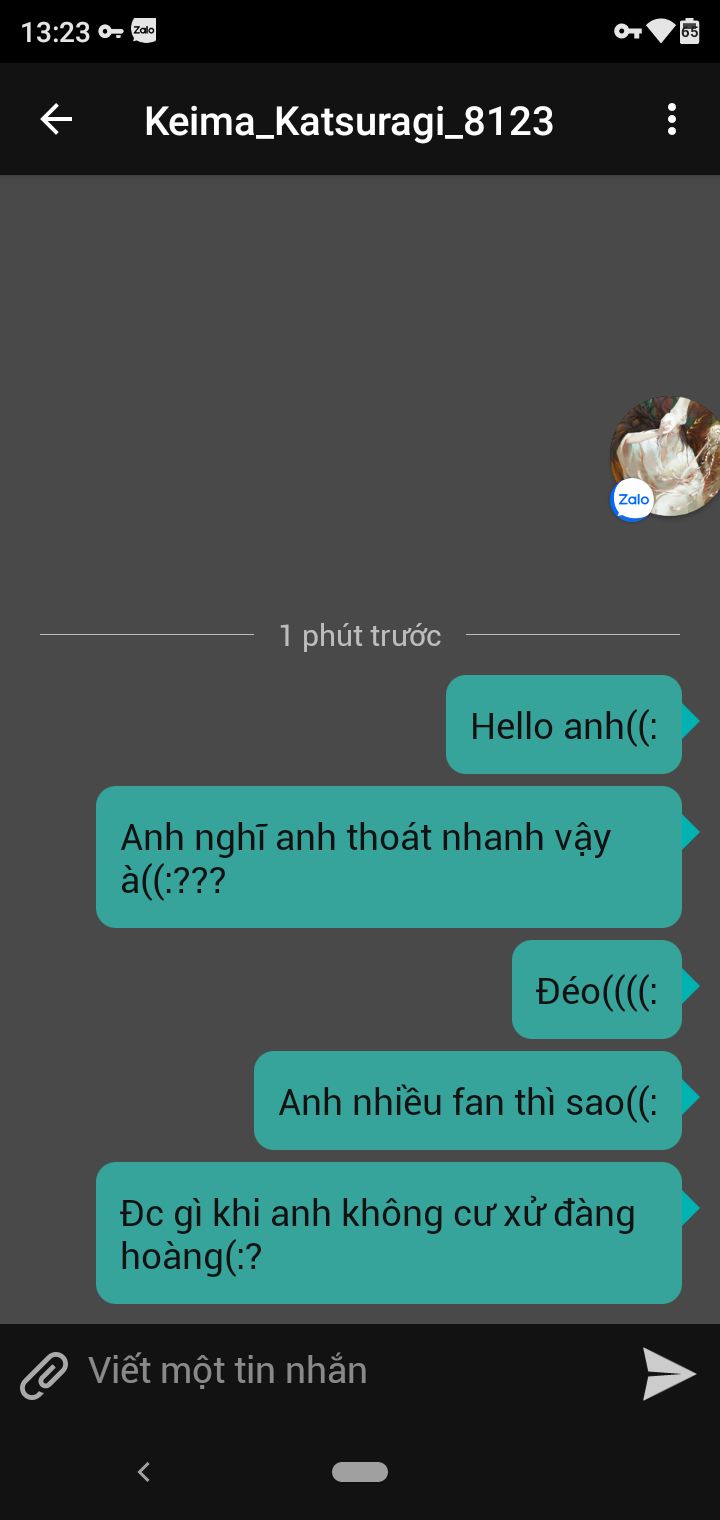The height and width of the screenshot is (1520, 720).
Task: Tap the system back chevron
Action: [x=144, y=1471]
